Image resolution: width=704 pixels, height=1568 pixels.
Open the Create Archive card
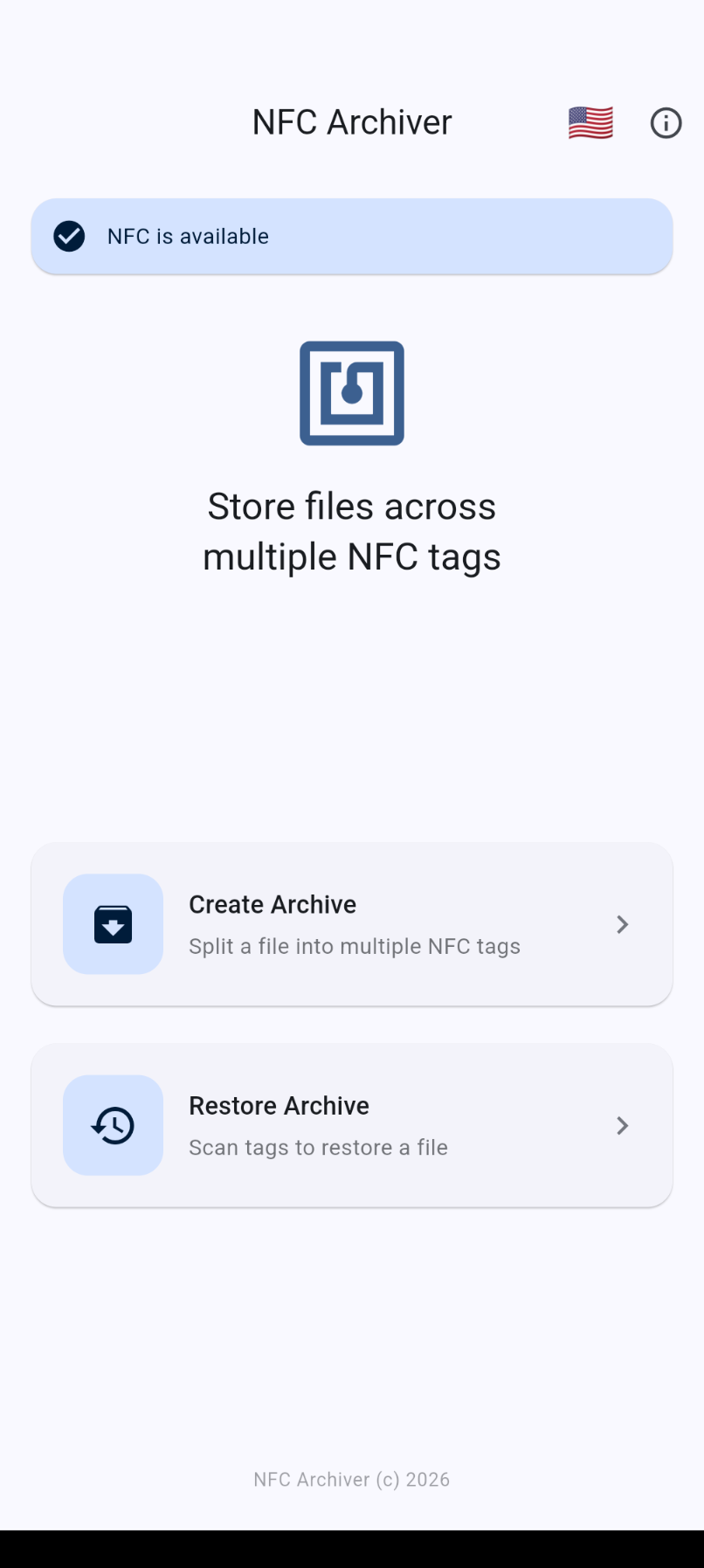(x=352, y=924)
